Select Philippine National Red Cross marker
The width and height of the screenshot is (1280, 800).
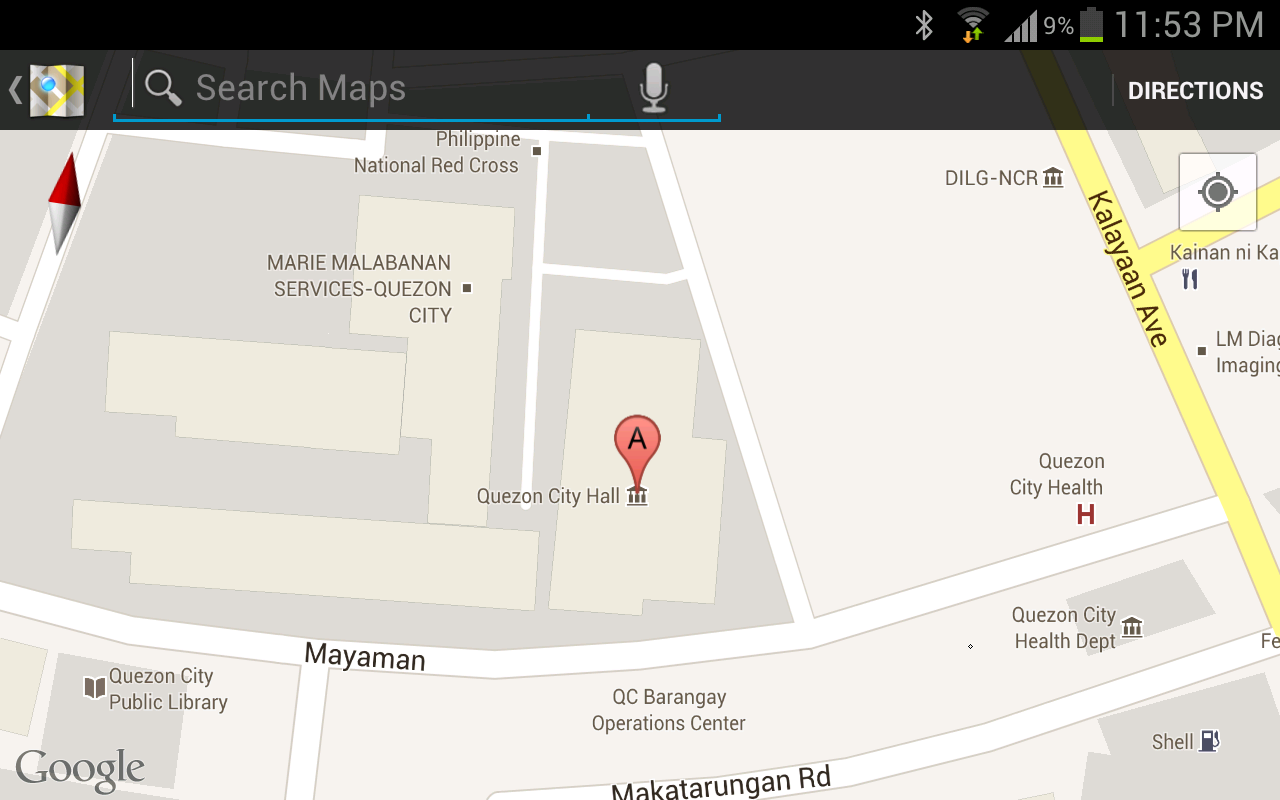[536, 152]
